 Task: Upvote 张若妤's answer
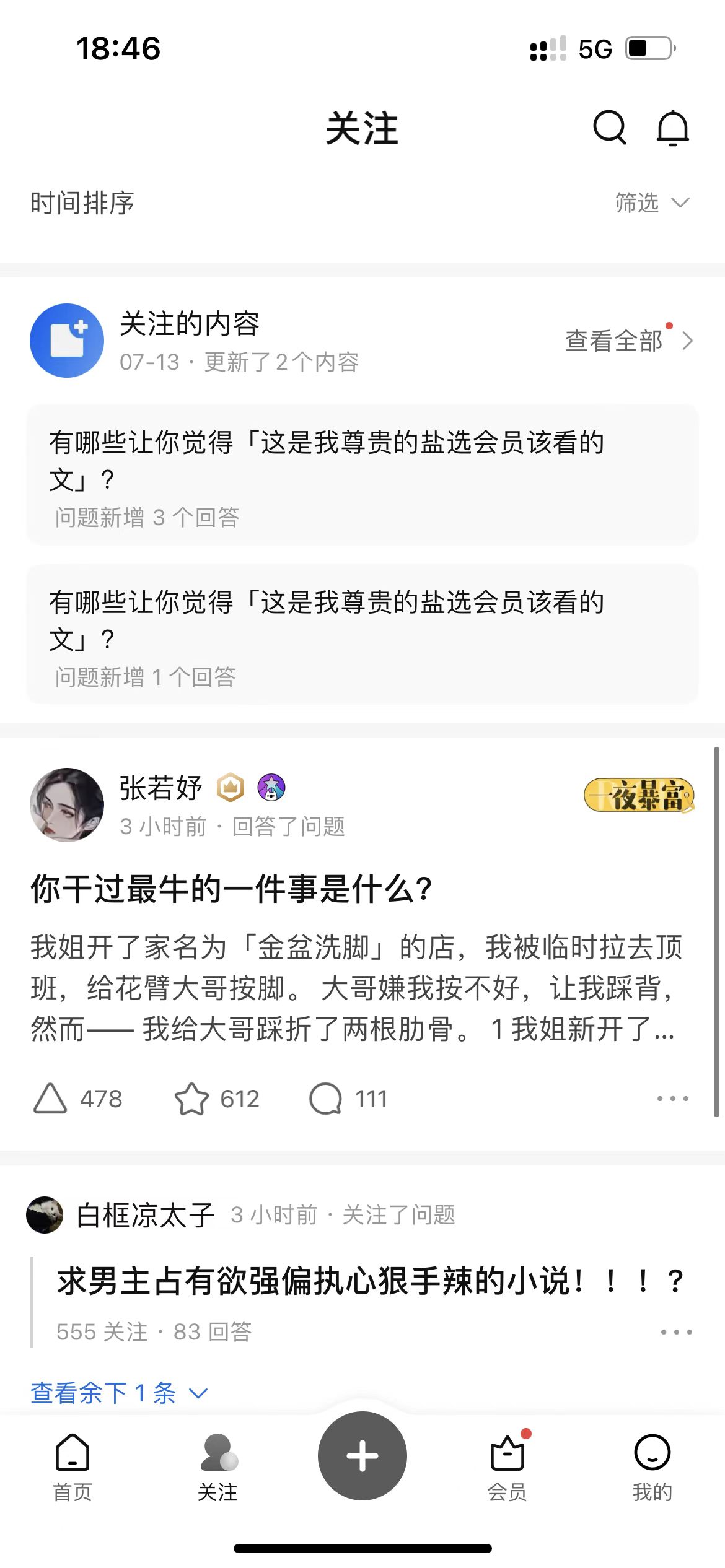tap(51, 1099)
